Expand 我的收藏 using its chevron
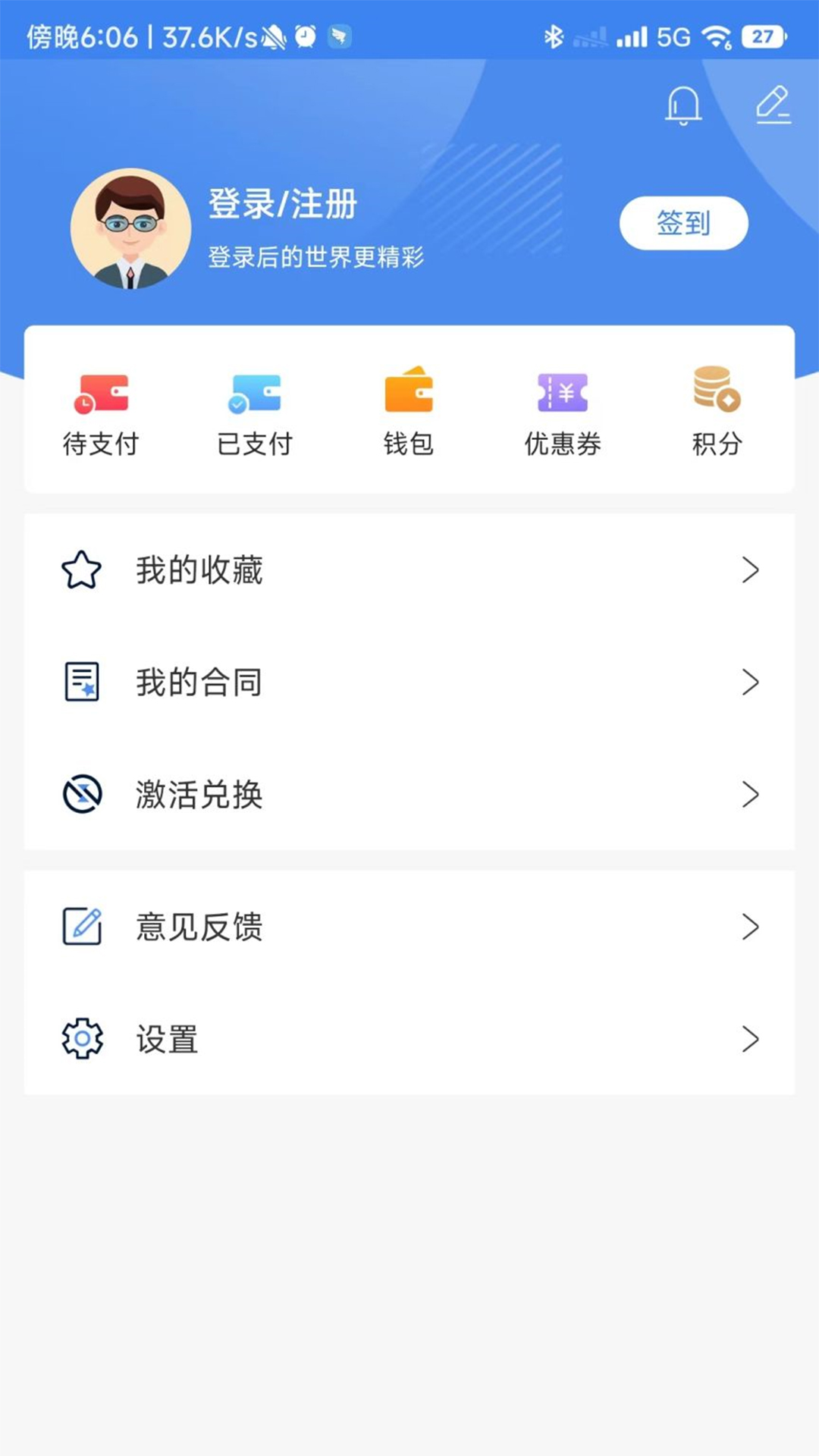819x1456 pixels. [749, 569]
